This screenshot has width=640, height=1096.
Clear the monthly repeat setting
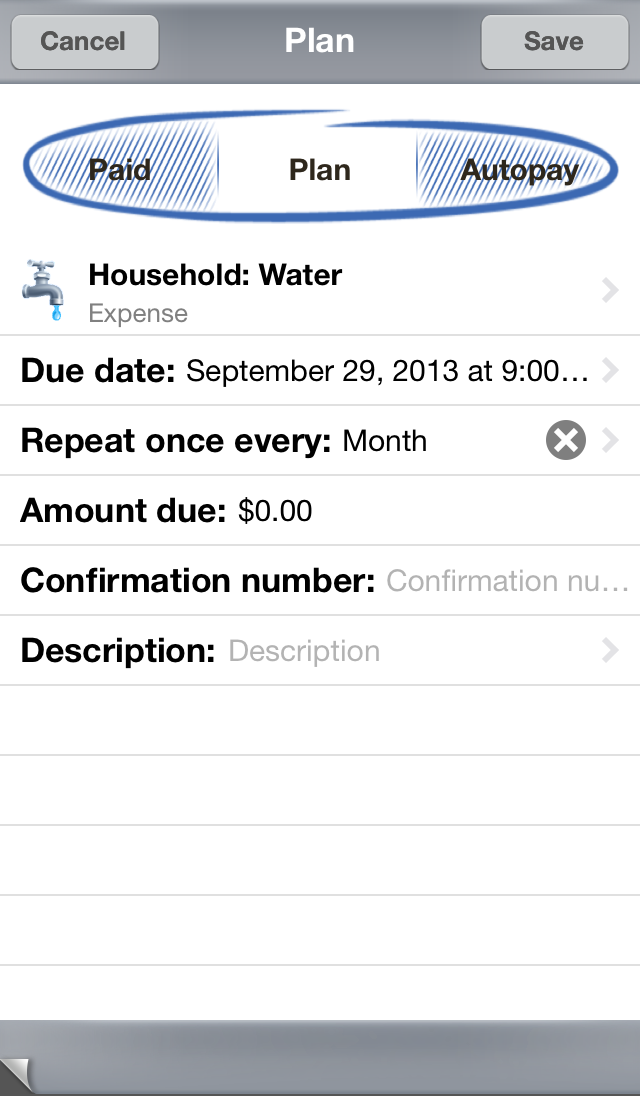566,440
